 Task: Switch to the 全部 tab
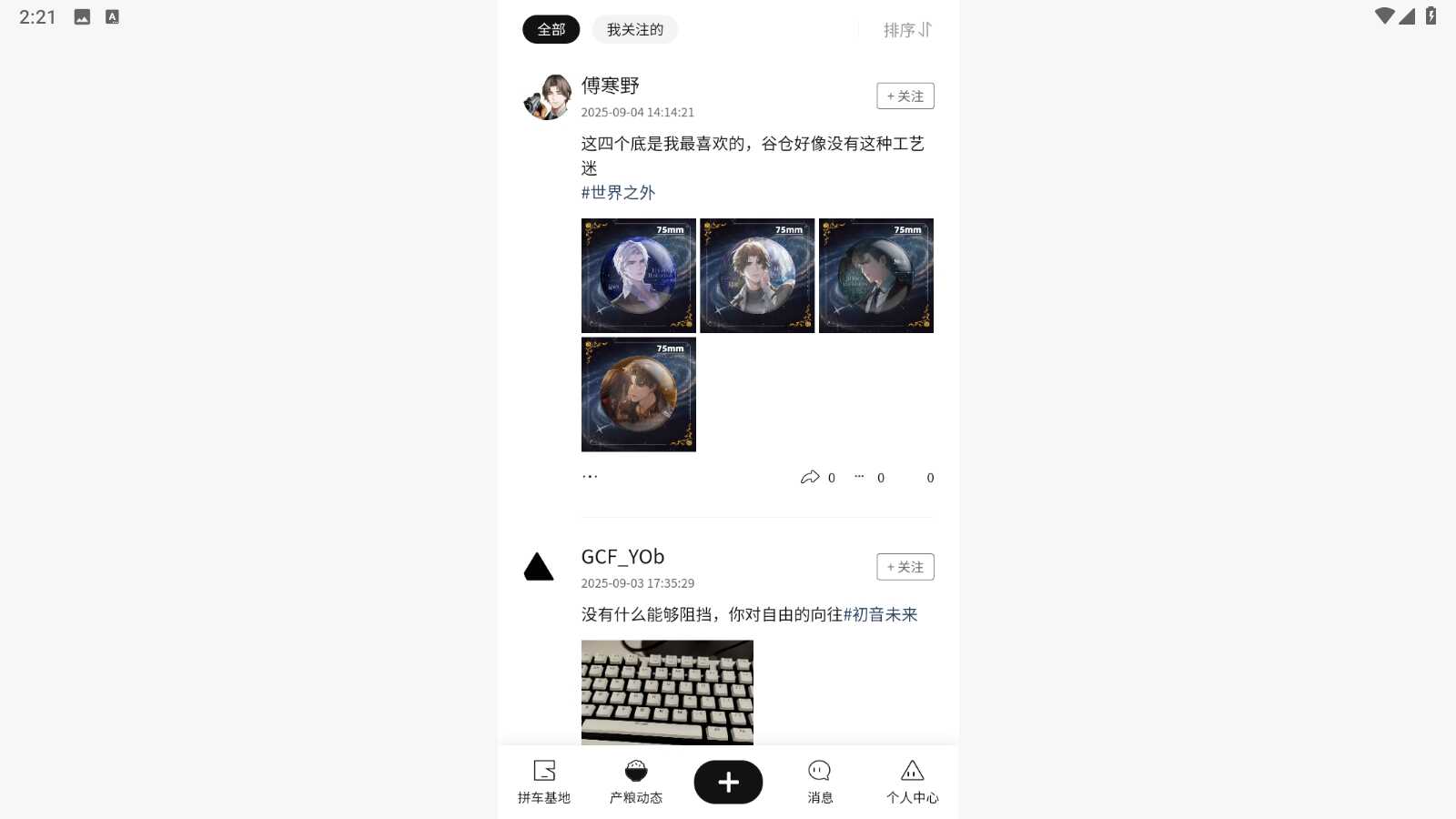(551, 29)
